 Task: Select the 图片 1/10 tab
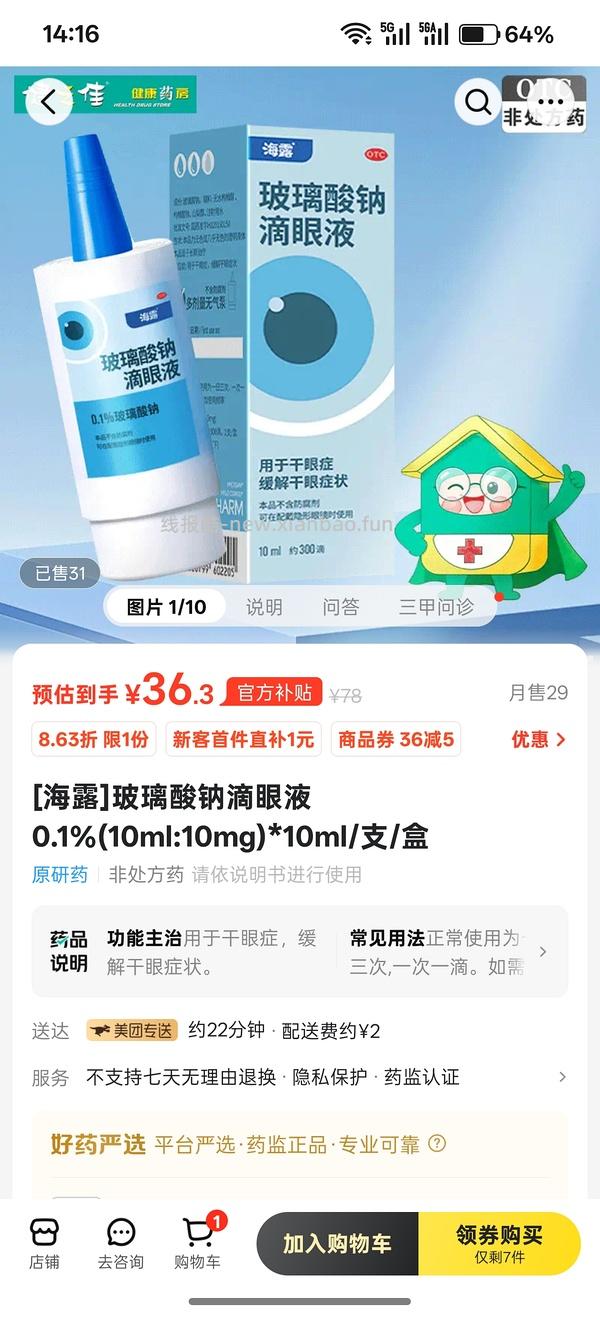[x=166, y=607]
